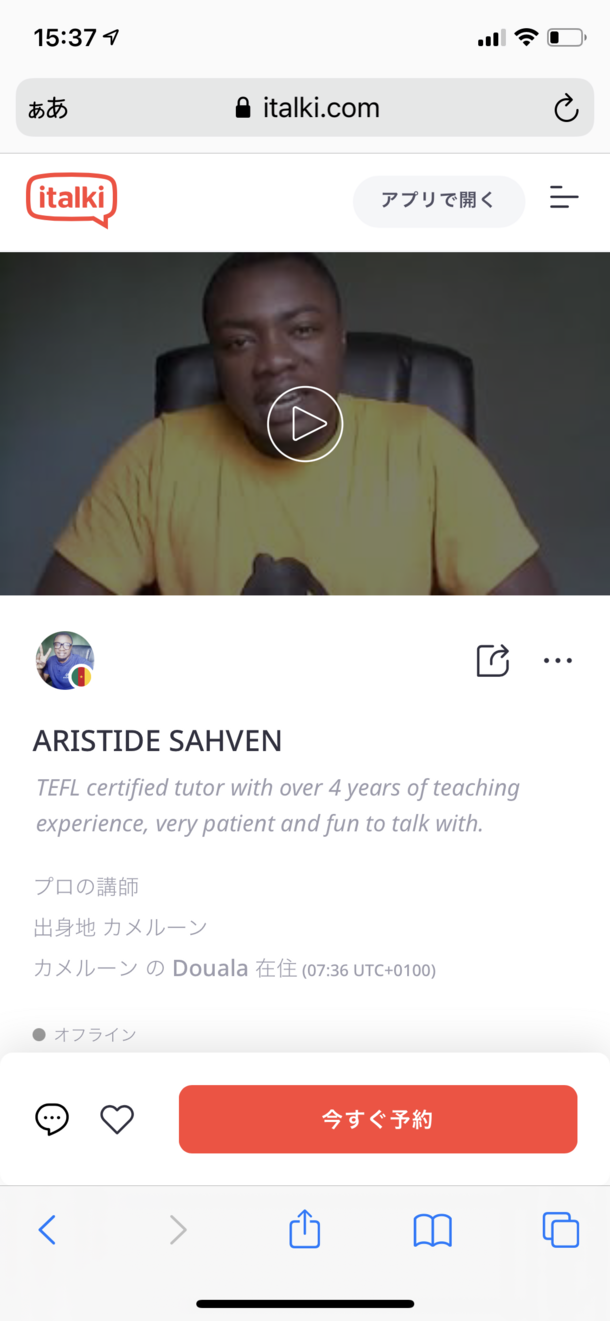Screen dimensions: 610x1321
Task: Open the three-dot more options menu
Action: pyautogui.click(x=557, y=660)
